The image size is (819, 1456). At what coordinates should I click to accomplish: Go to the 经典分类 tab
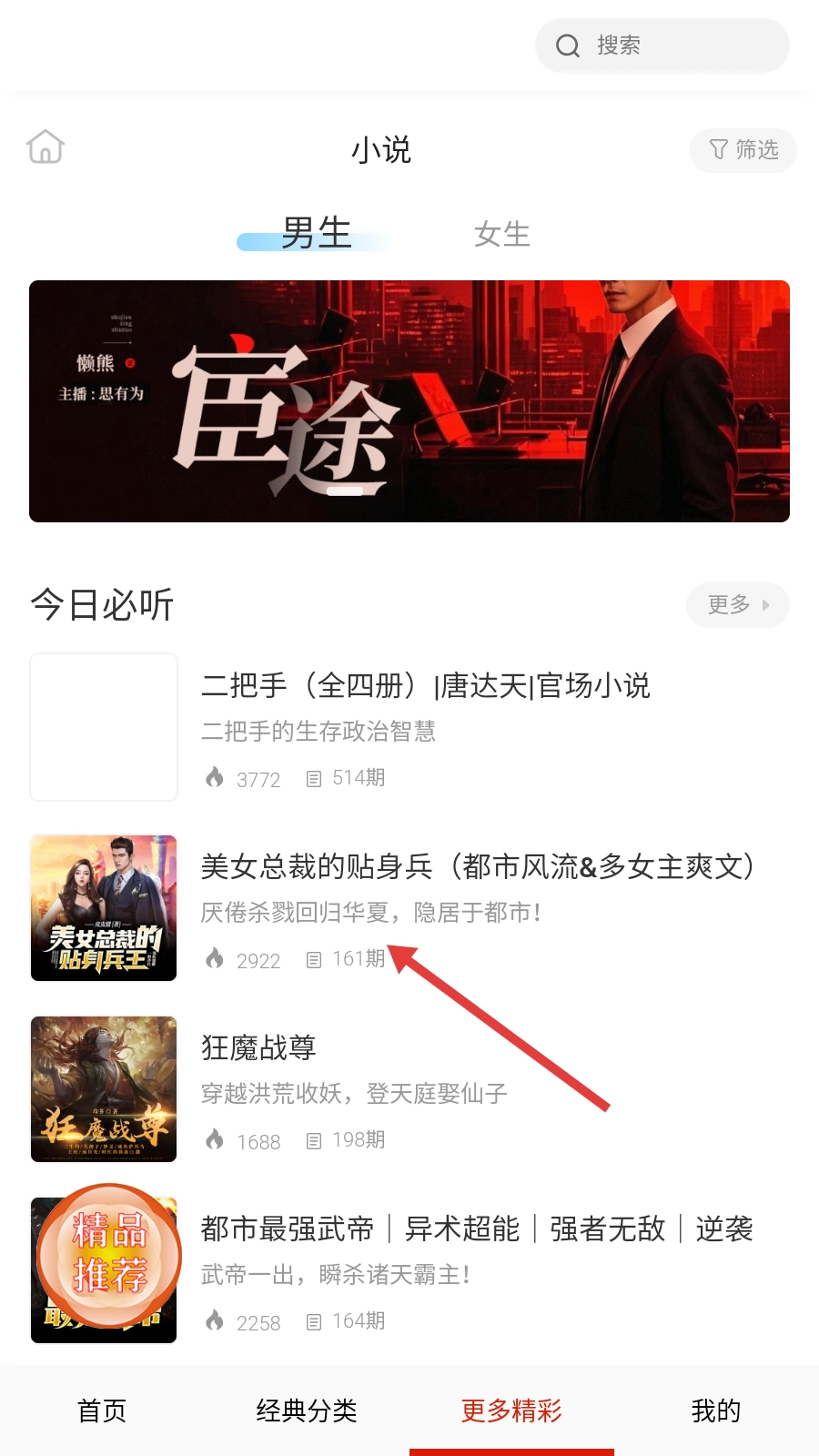coord(307,1410)
